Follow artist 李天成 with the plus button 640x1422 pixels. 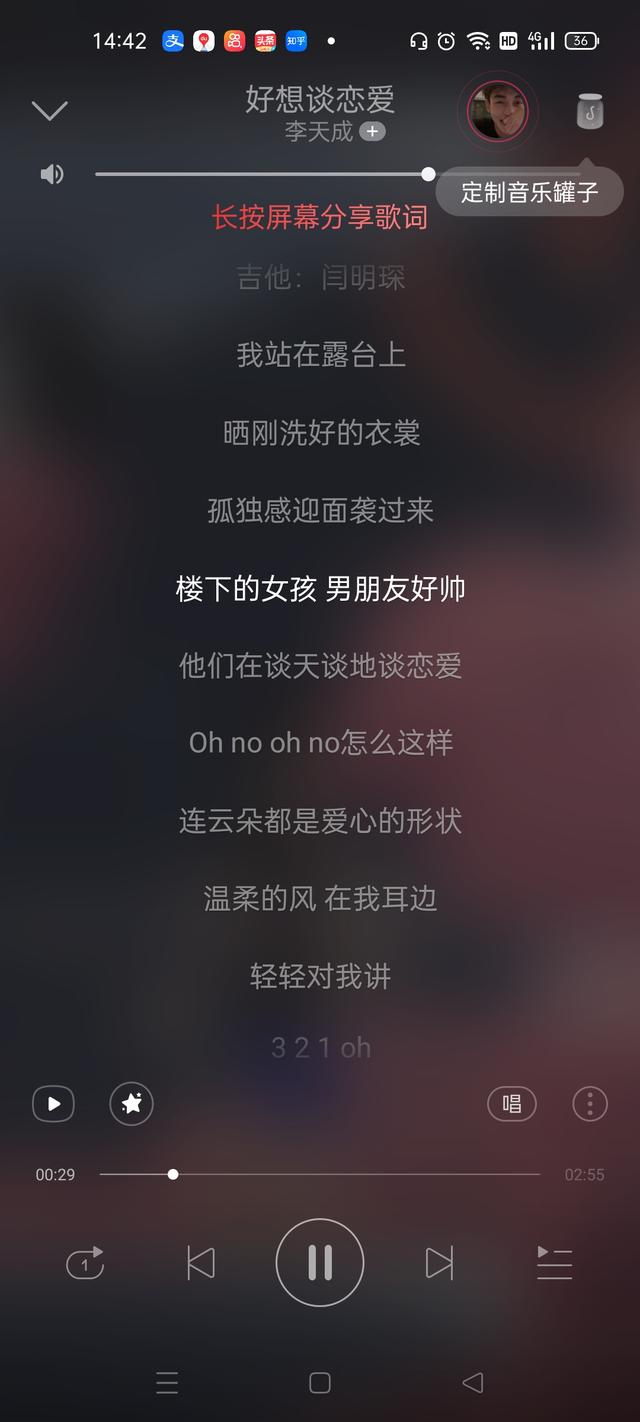click(372, 132)
